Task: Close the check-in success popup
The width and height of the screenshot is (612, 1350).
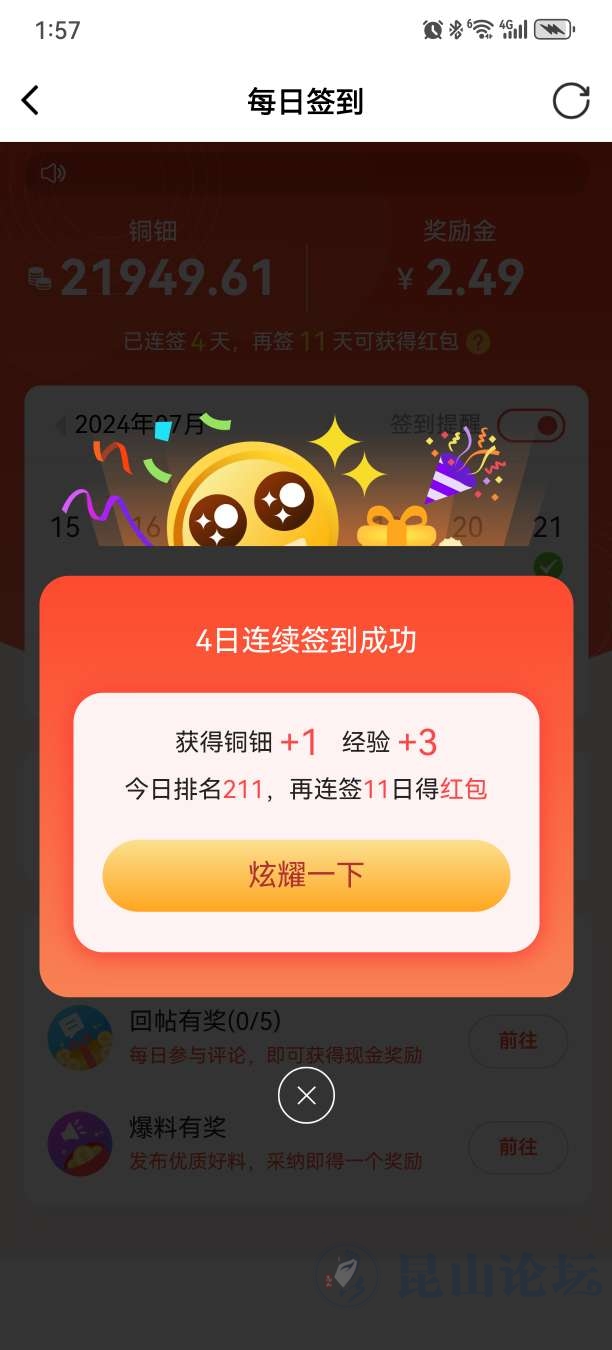Action: 306,1096
